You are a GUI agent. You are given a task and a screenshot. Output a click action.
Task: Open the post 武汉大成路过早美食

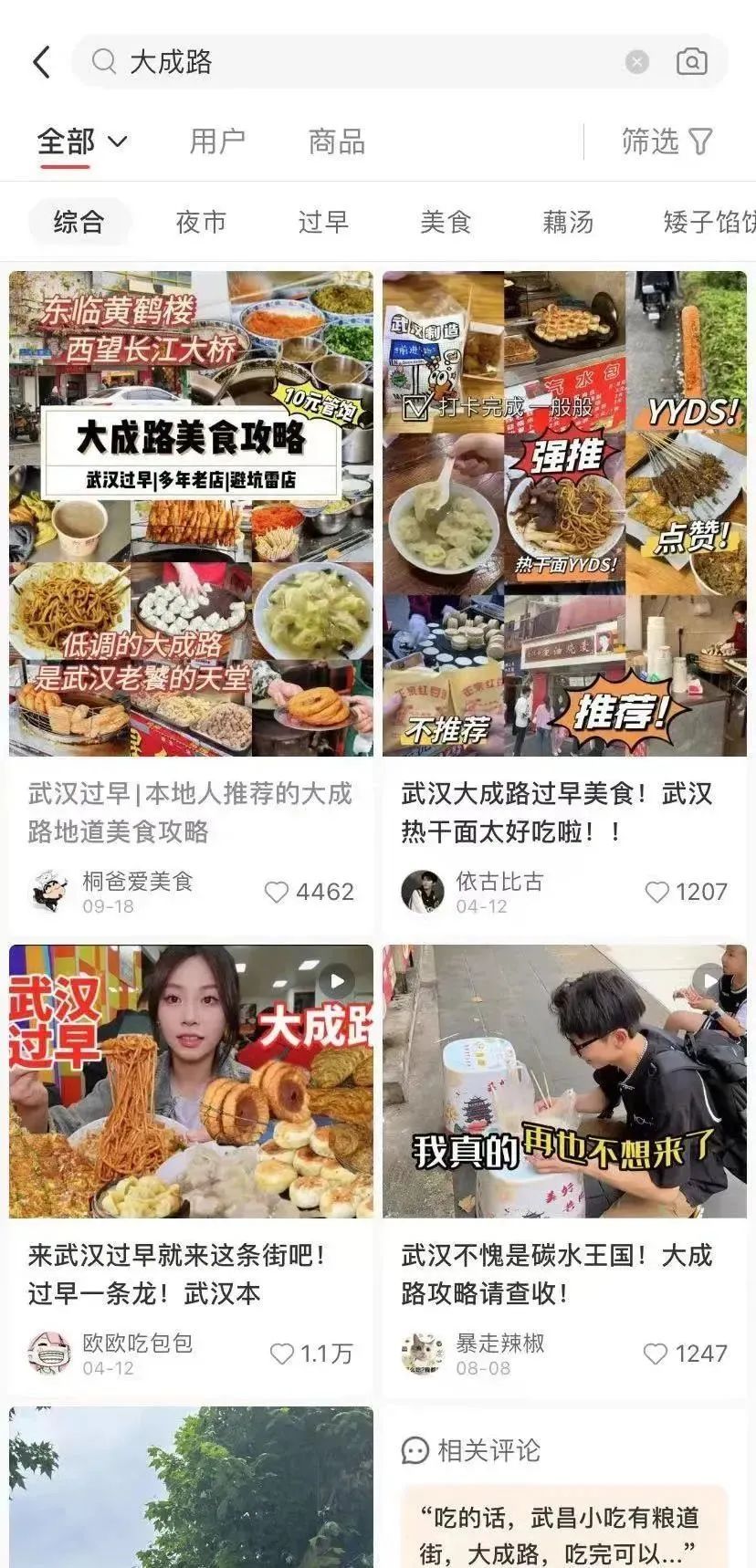564,513
